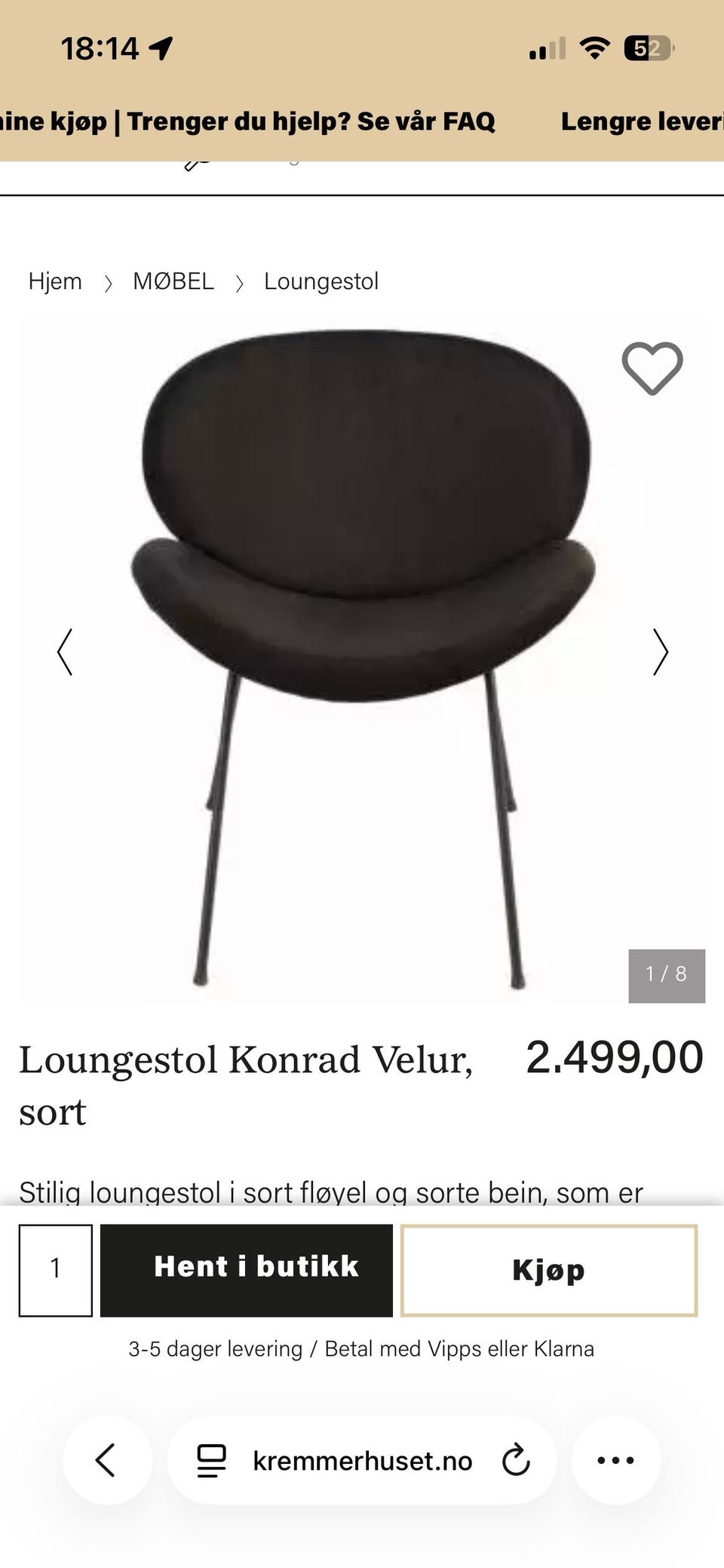Tap the Kjøp button

[x=549, y=1271]
